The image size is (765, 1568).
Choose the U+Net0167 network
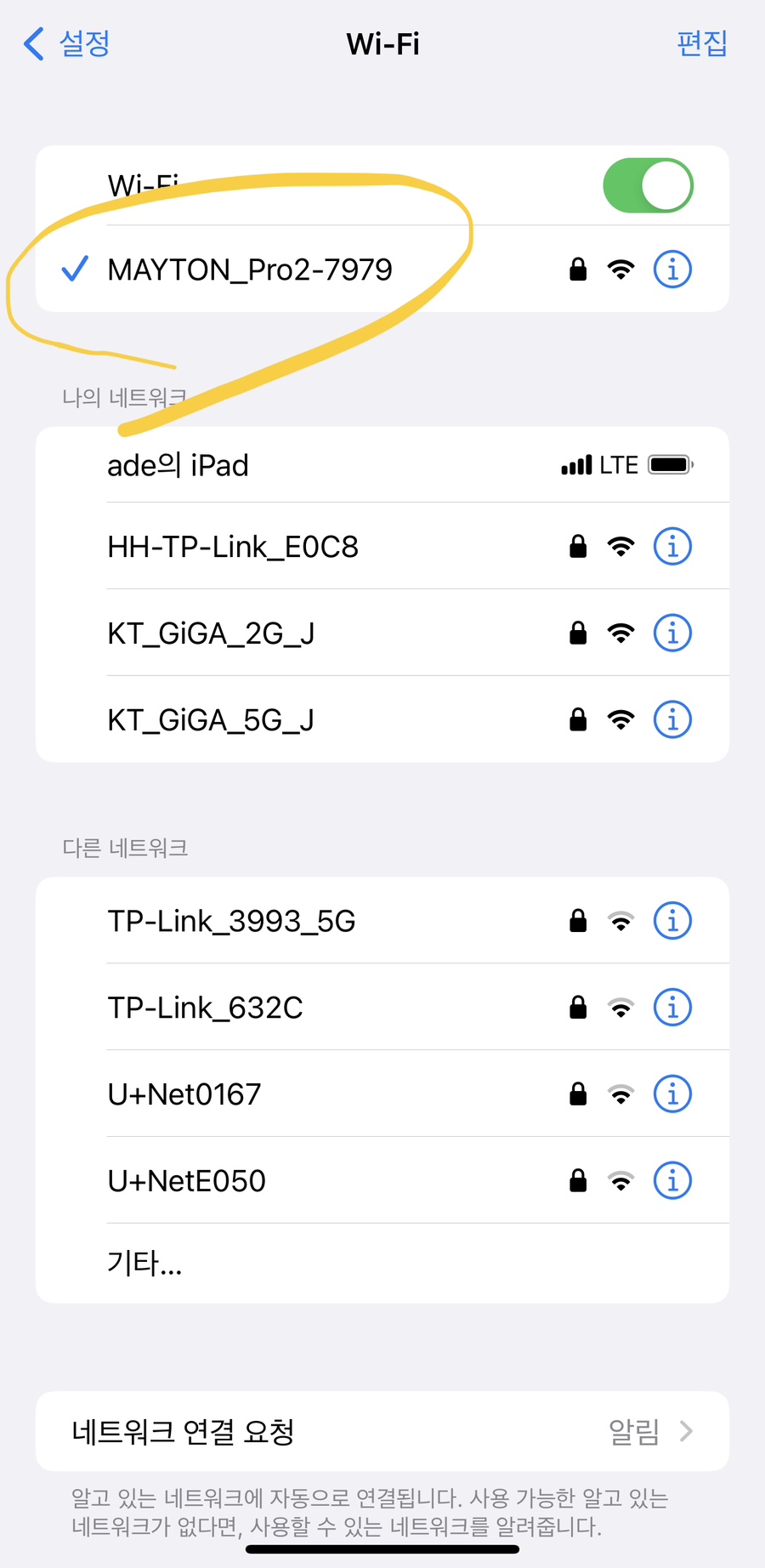pyautogui.click(x=382, y=1094)
